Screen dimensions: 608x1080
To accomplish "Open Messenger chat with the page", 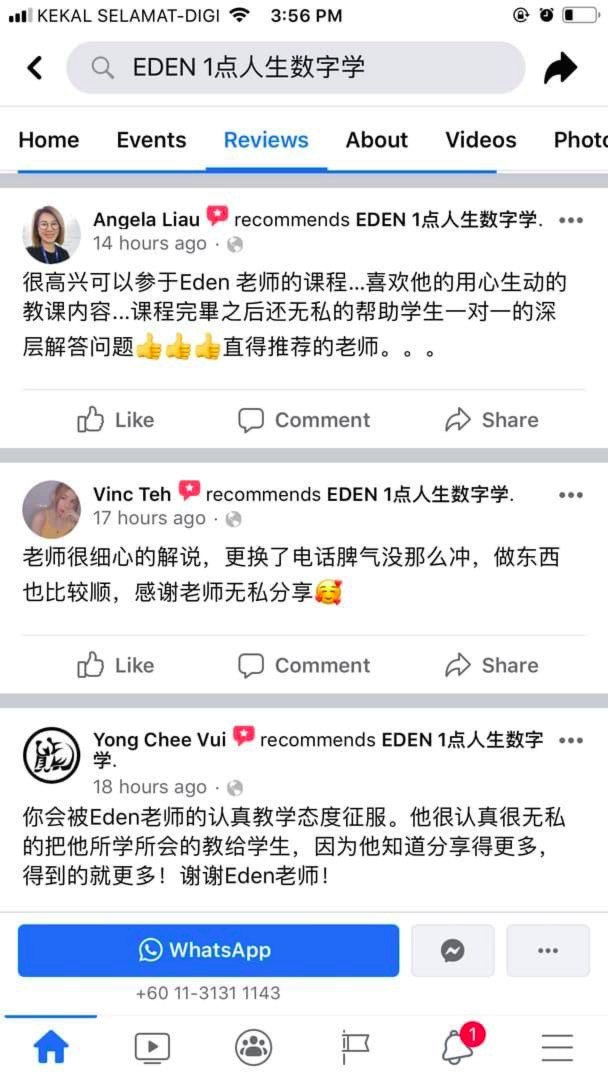I will [x=452, y=951].
